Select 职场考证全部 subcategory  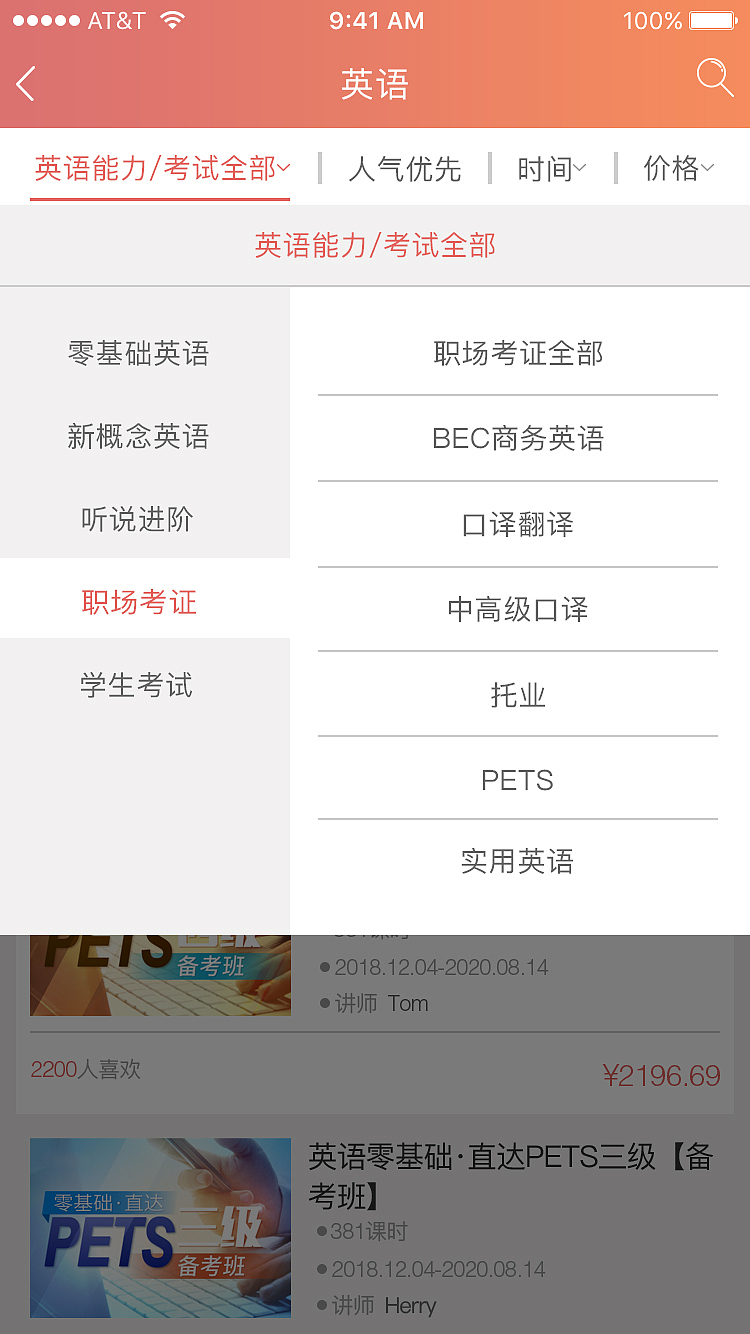[x=517, y=353]
